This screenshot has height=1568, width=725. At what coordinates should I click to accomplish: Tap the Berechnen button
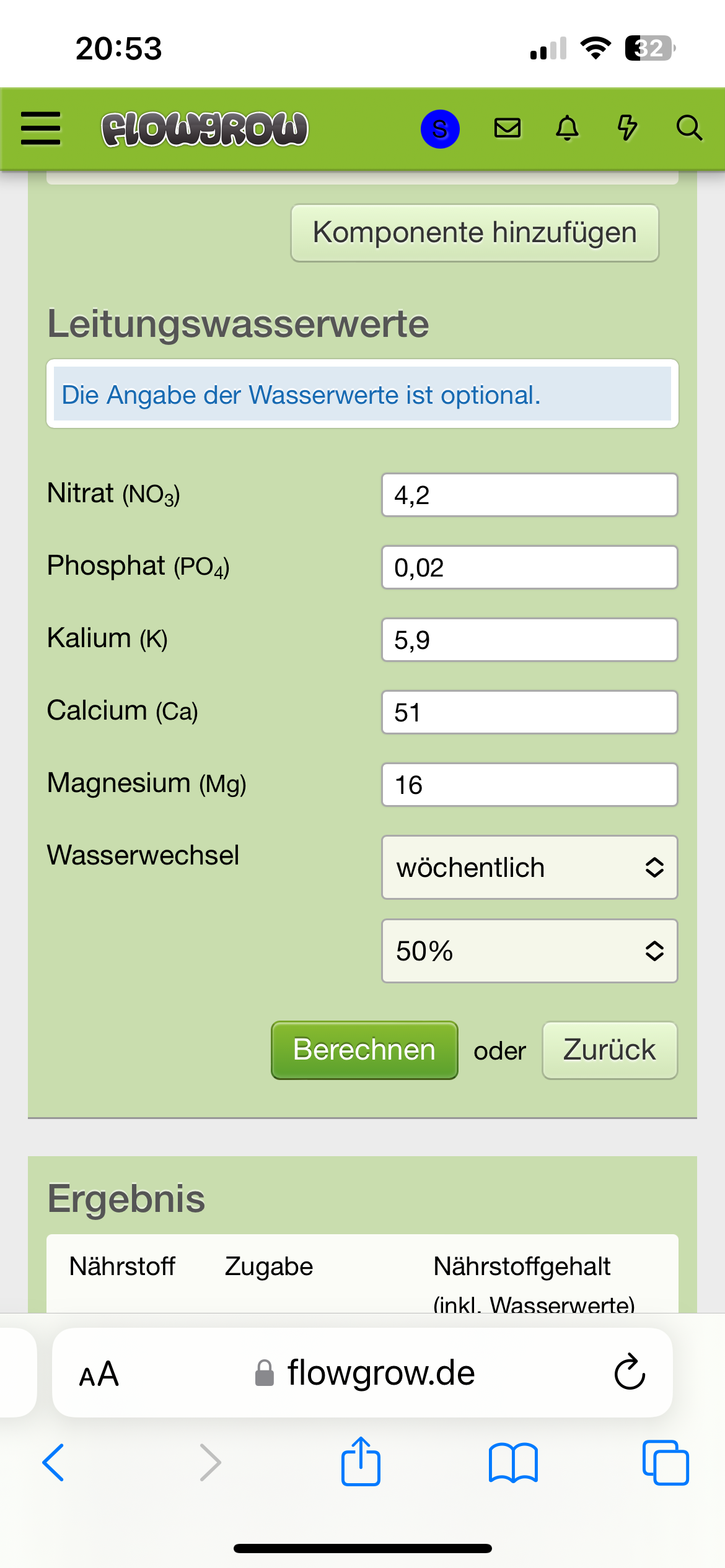point(364,1050)
